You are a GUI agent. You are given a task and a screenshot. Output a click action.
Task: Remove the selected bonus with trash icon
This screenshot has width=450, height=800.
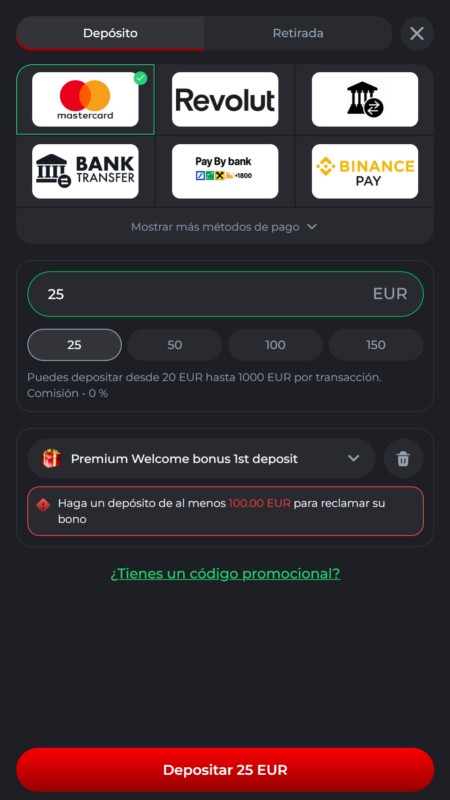click(x=404, y=459)
